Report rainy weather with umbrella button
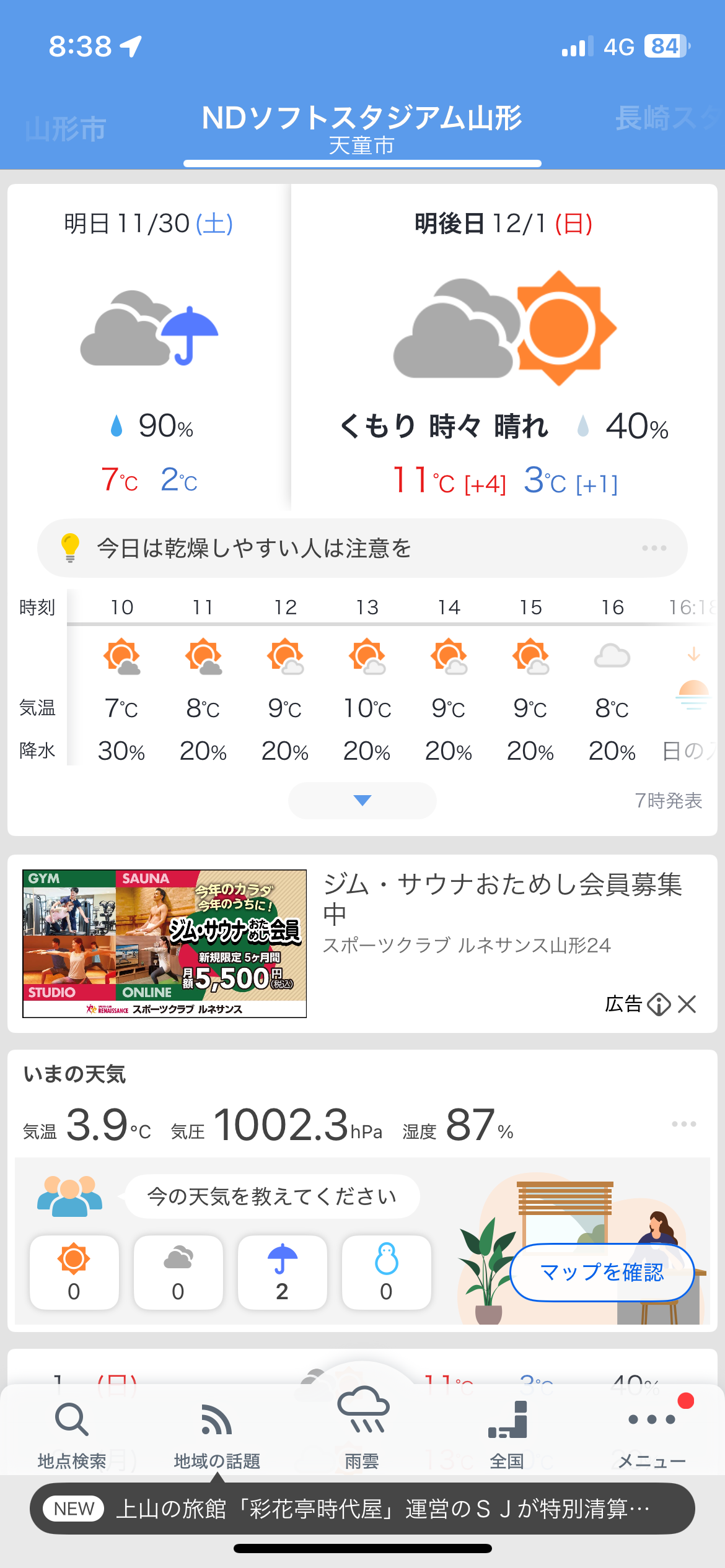Screen dimensions: 725x1568 coord(282,1272)
